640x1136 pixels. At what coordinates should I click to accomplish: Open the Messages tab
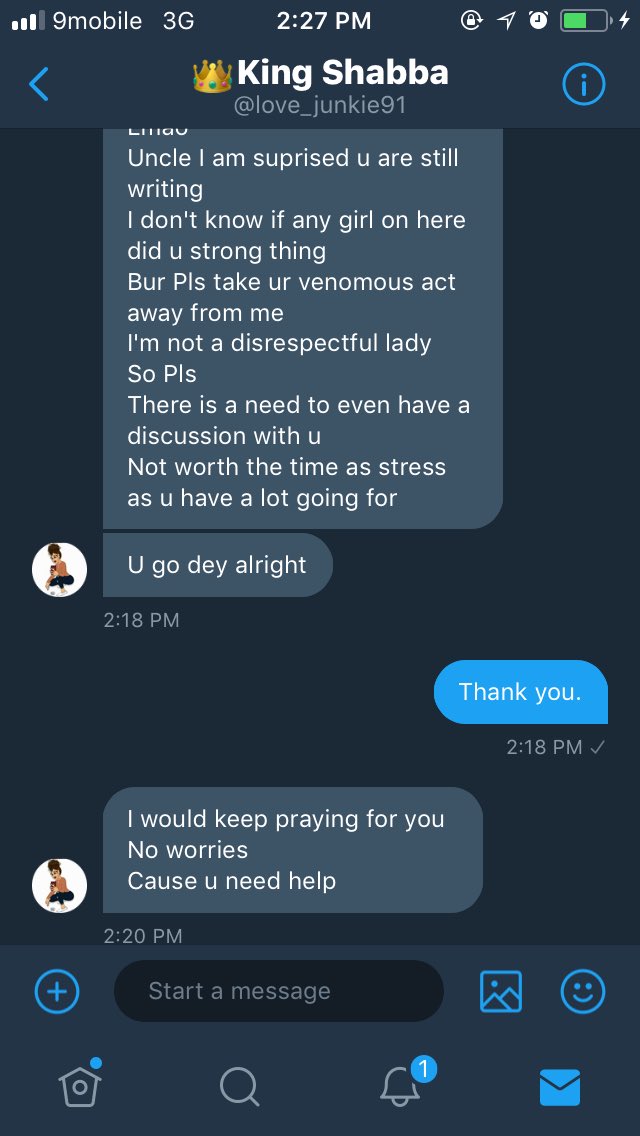point(560,1086)
